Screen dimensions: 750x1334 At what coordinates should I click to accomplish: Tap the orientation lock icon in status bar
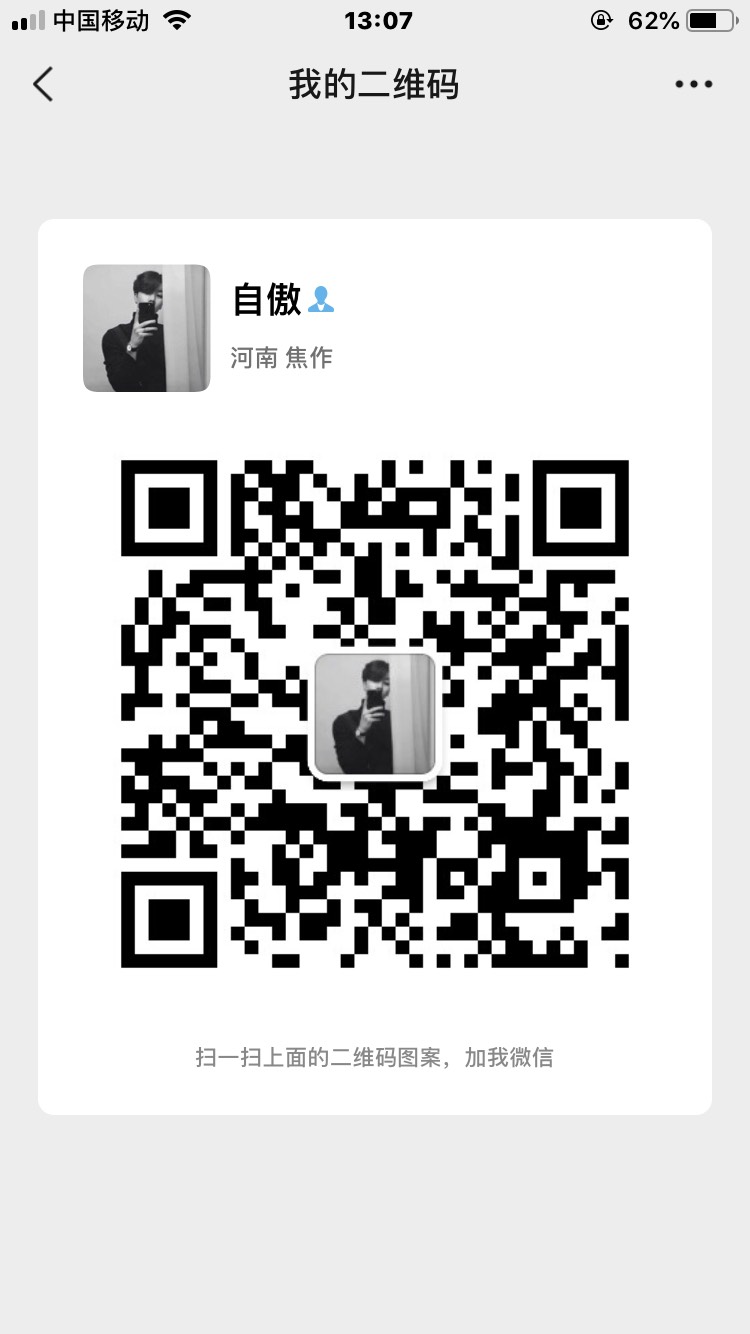(x=601, y=19)
